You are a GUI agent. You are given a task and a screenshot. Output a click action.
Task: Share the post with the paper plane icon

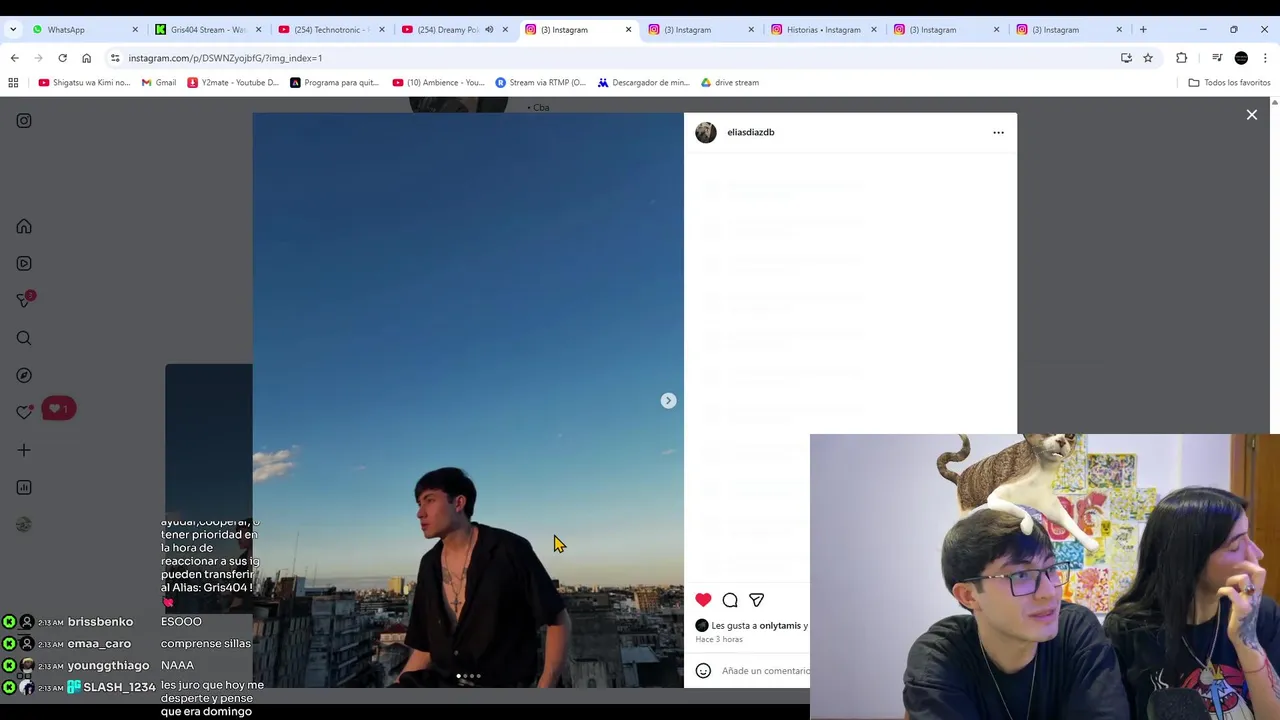pos(757,600)
